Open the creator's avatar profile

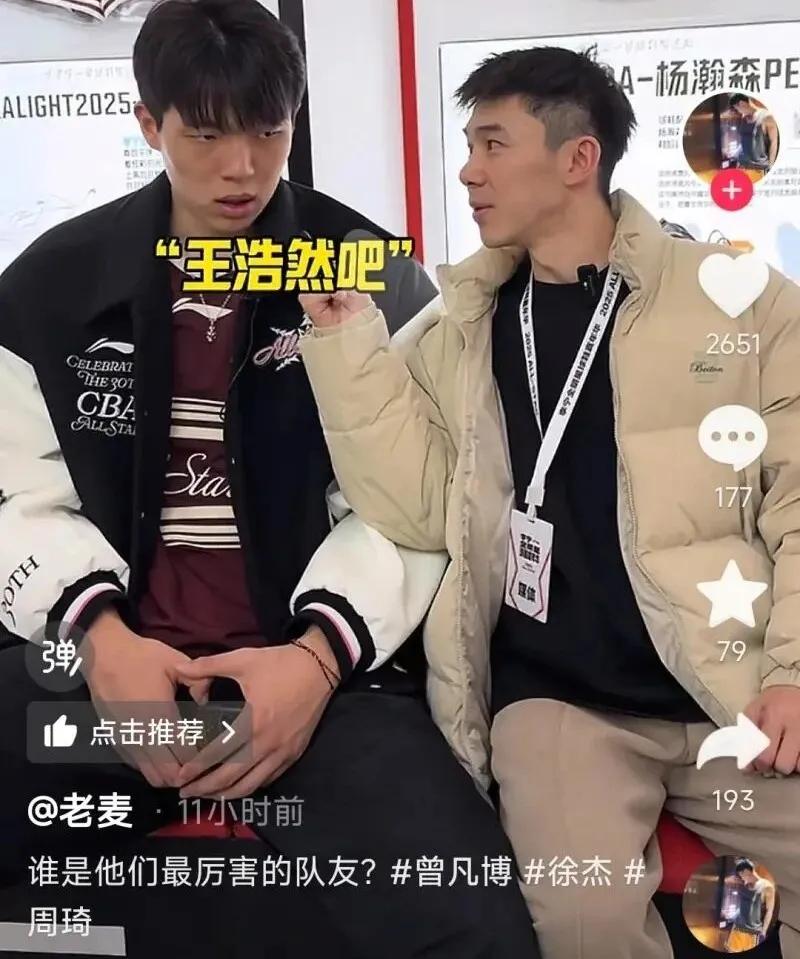(x=731, y=135)
